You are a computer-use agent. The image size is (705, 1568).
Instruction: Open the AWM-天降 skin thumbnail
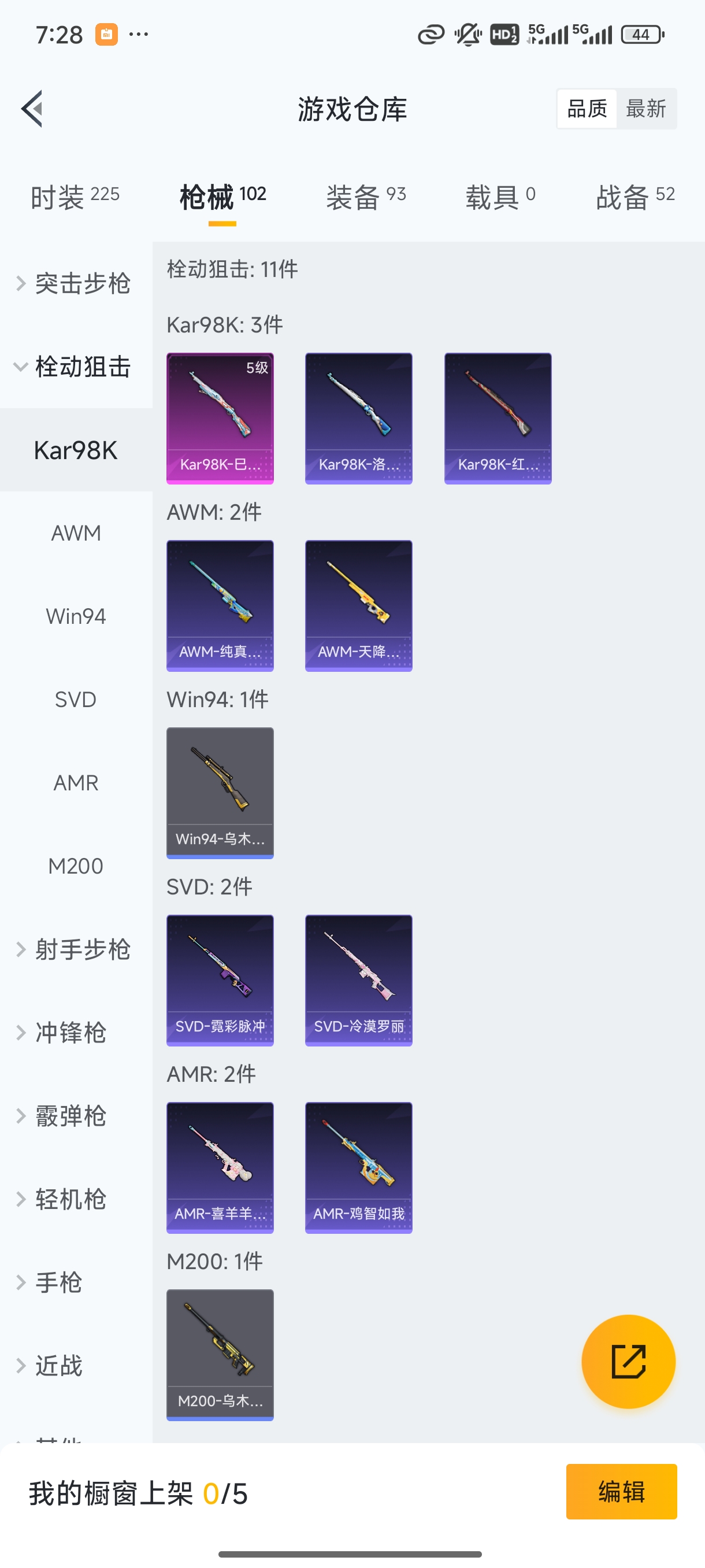coord(358,605)
